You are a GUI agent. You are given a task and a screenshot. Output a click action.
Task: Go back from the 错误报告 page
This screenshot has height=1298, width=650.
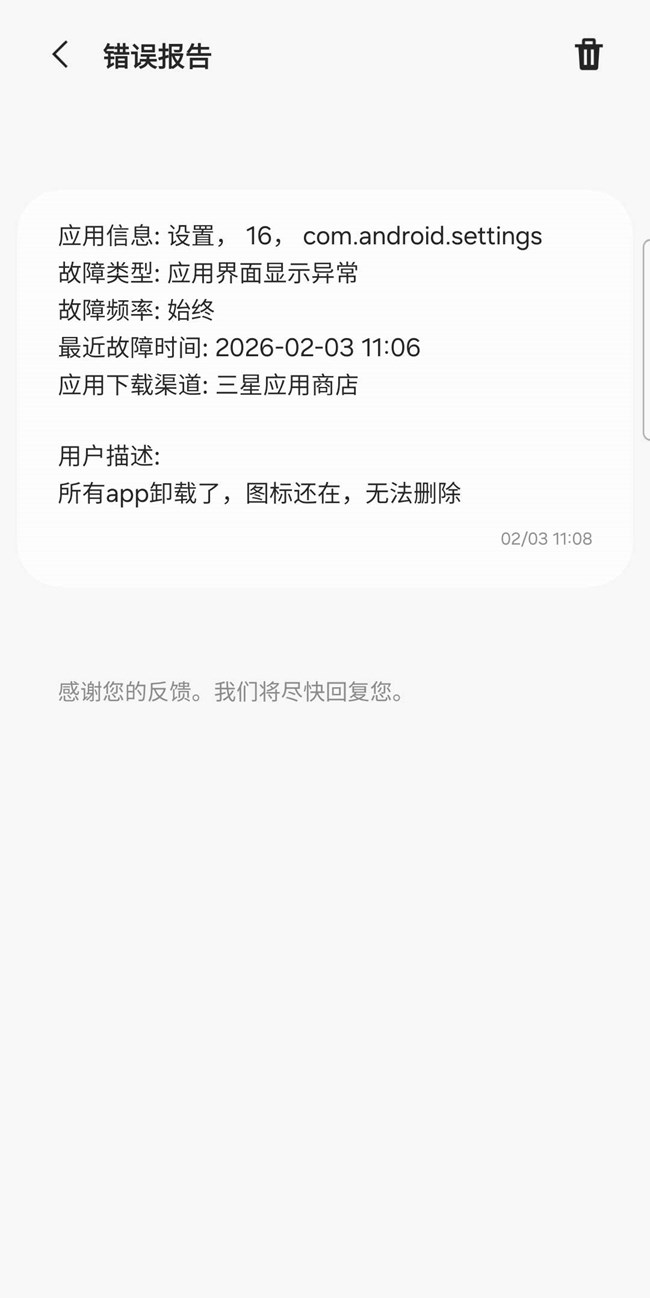(x=61, y=55)
